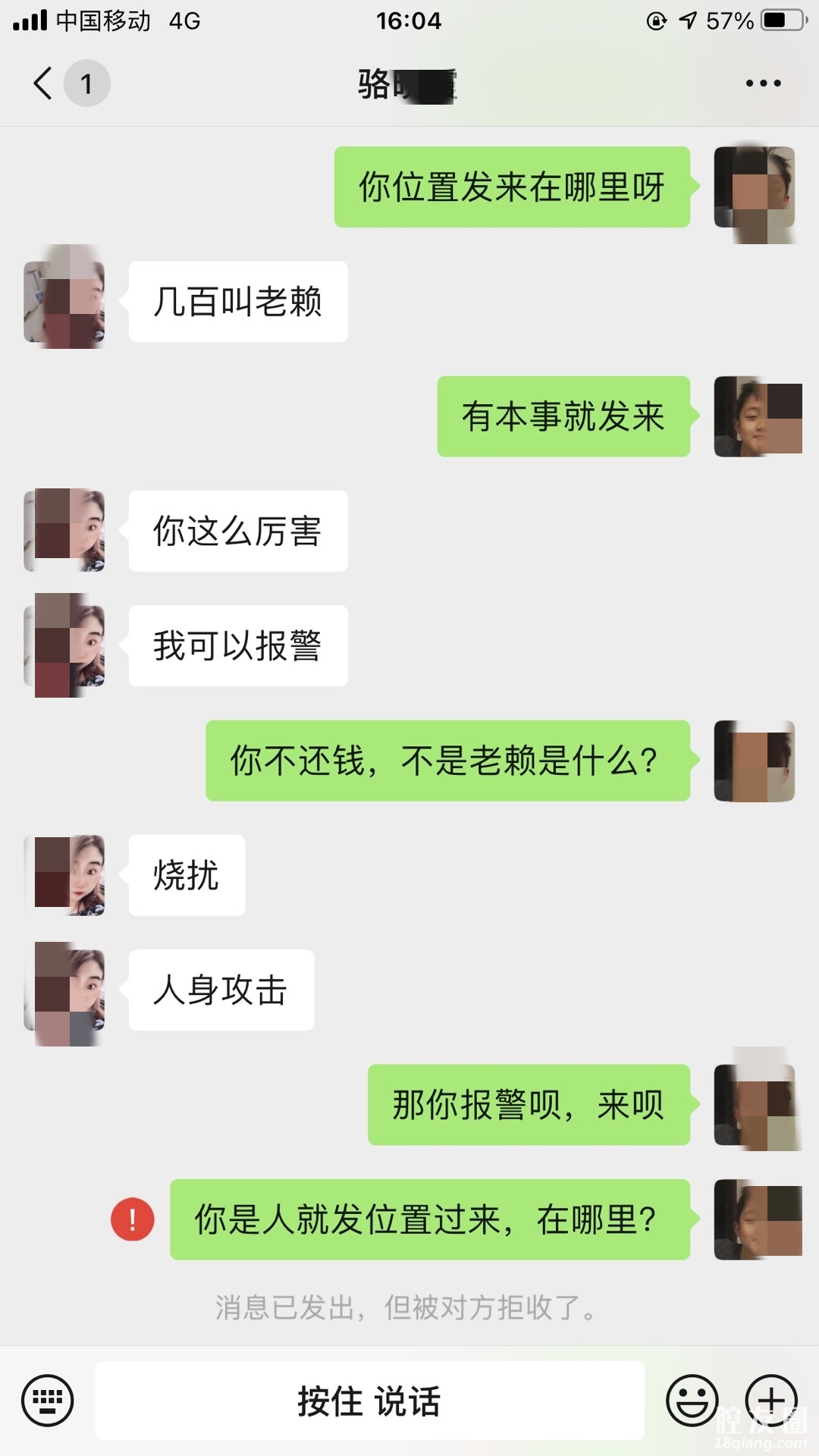Image resolution: width=819 pixels, height=1456 pixels.
Task: Switch to keyboard text input
Action: [x=48, y=1401]
